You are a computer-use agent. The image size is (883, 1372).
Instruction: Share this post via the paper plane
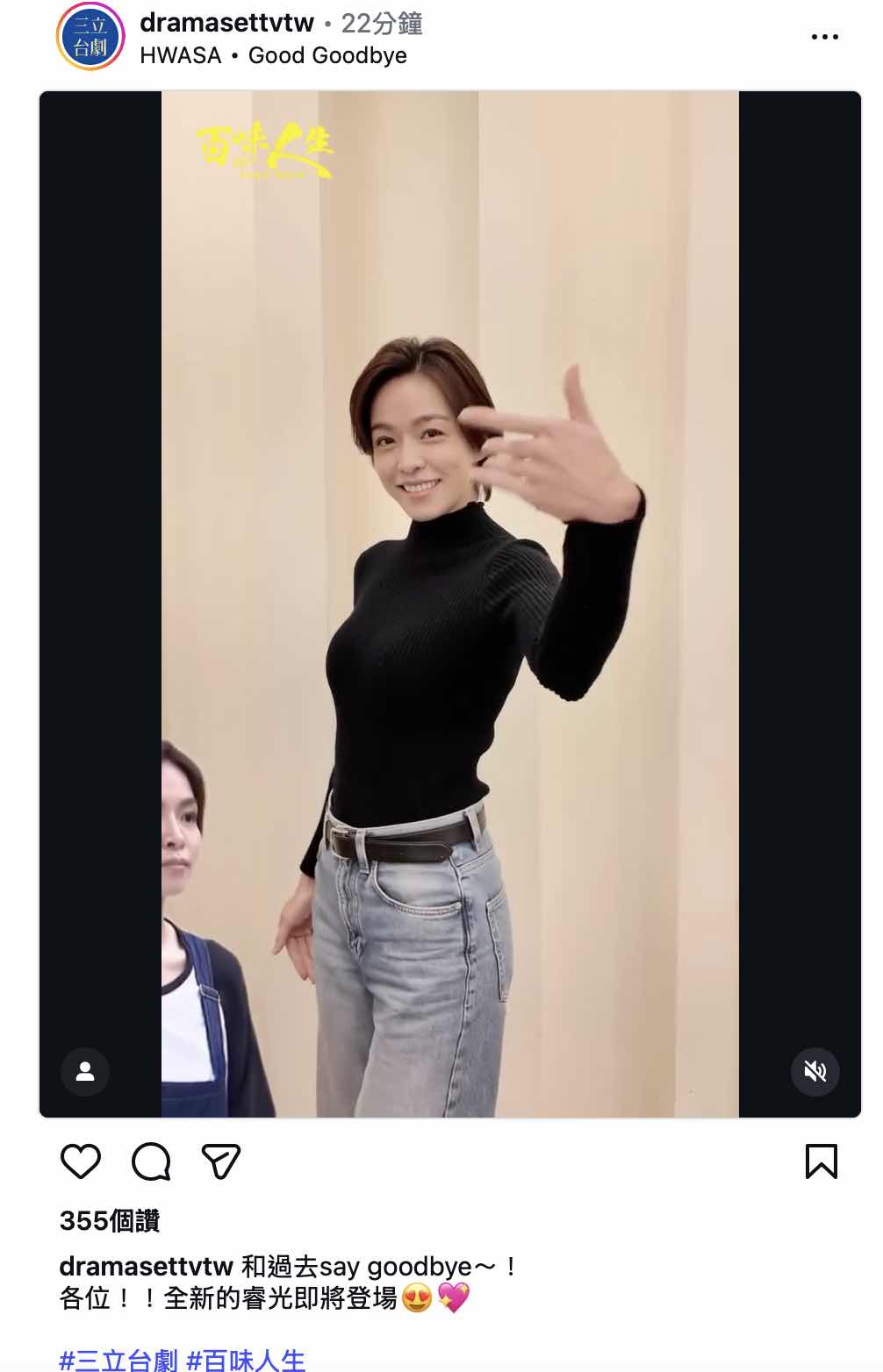click(x=221, y=1161)
